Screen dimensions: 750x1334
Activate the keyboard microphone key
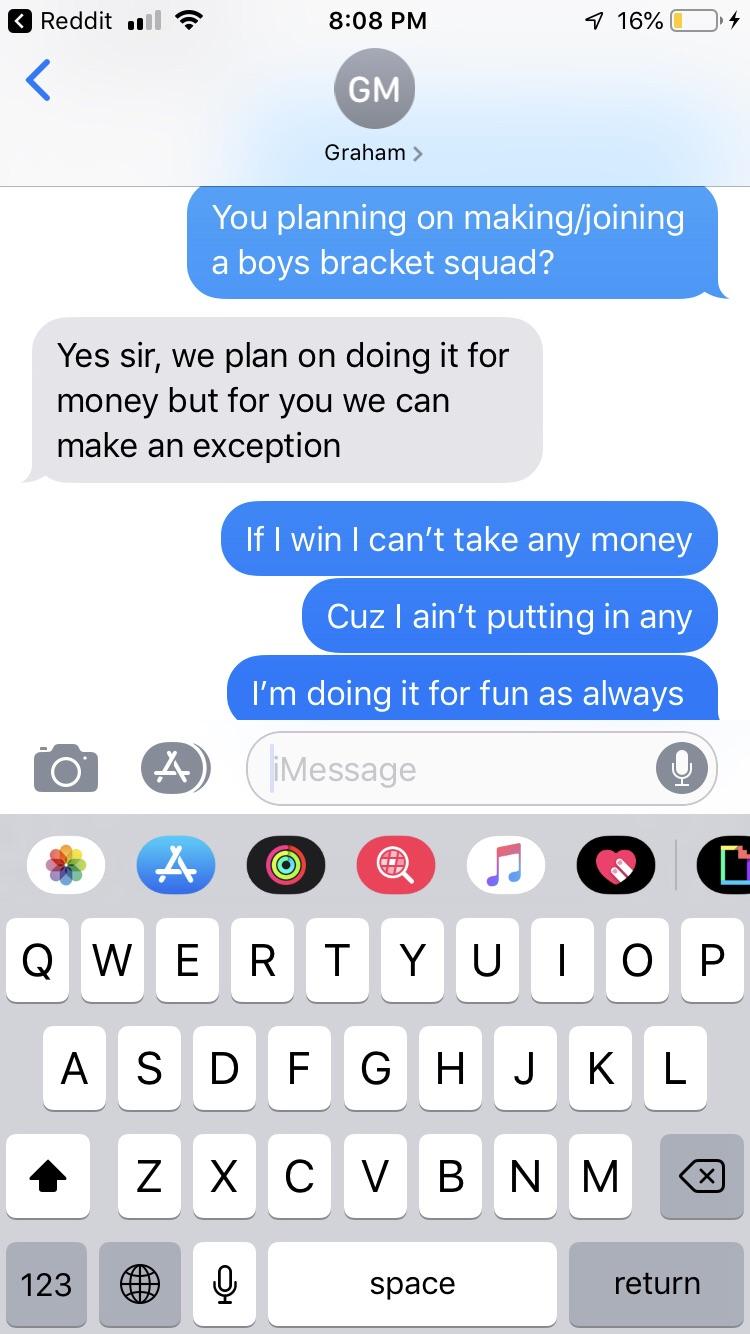[224, 1284]
